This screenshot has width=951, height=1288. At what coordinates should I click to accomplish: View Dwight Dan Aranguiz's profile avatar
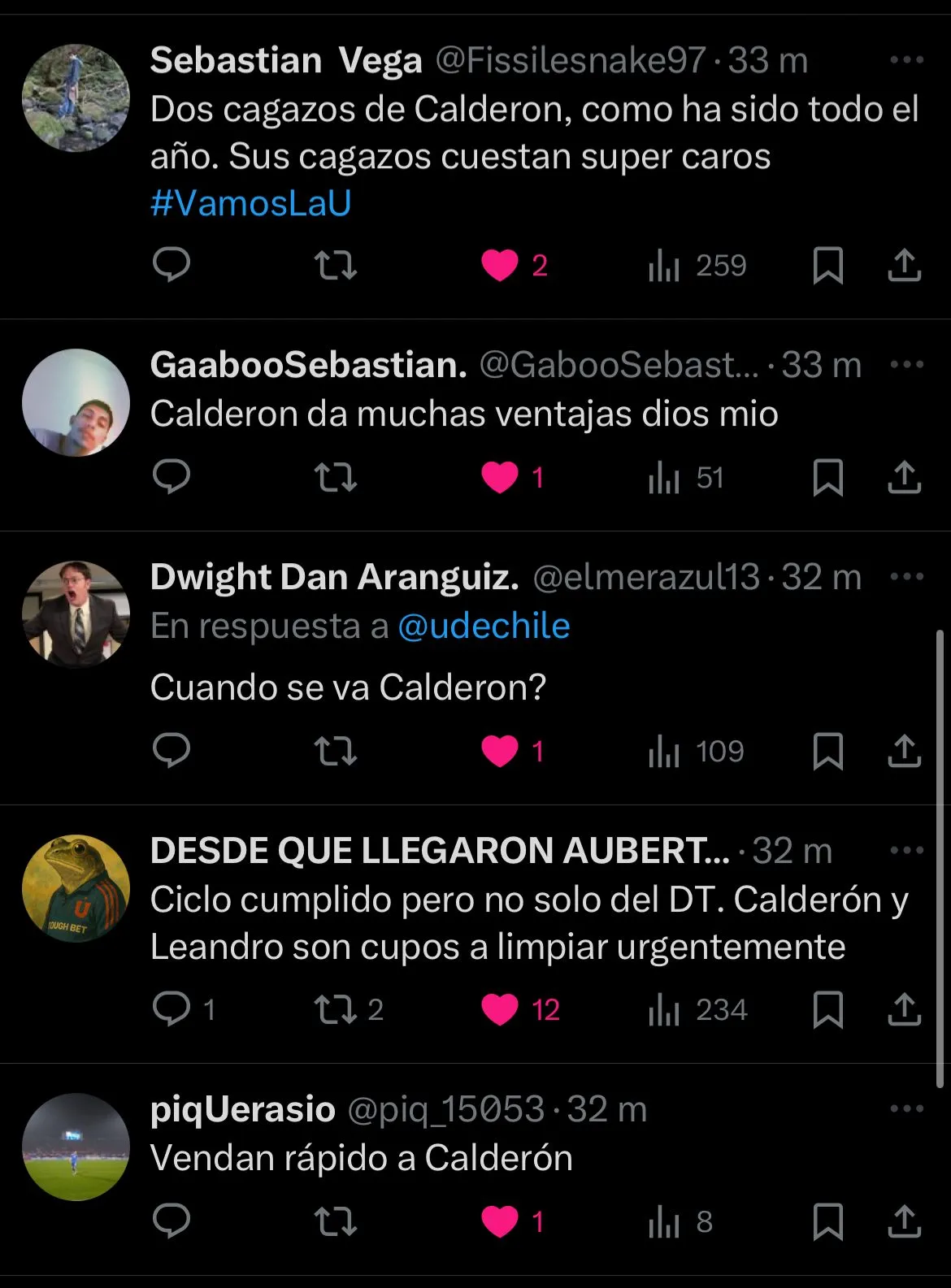point(76,614)
